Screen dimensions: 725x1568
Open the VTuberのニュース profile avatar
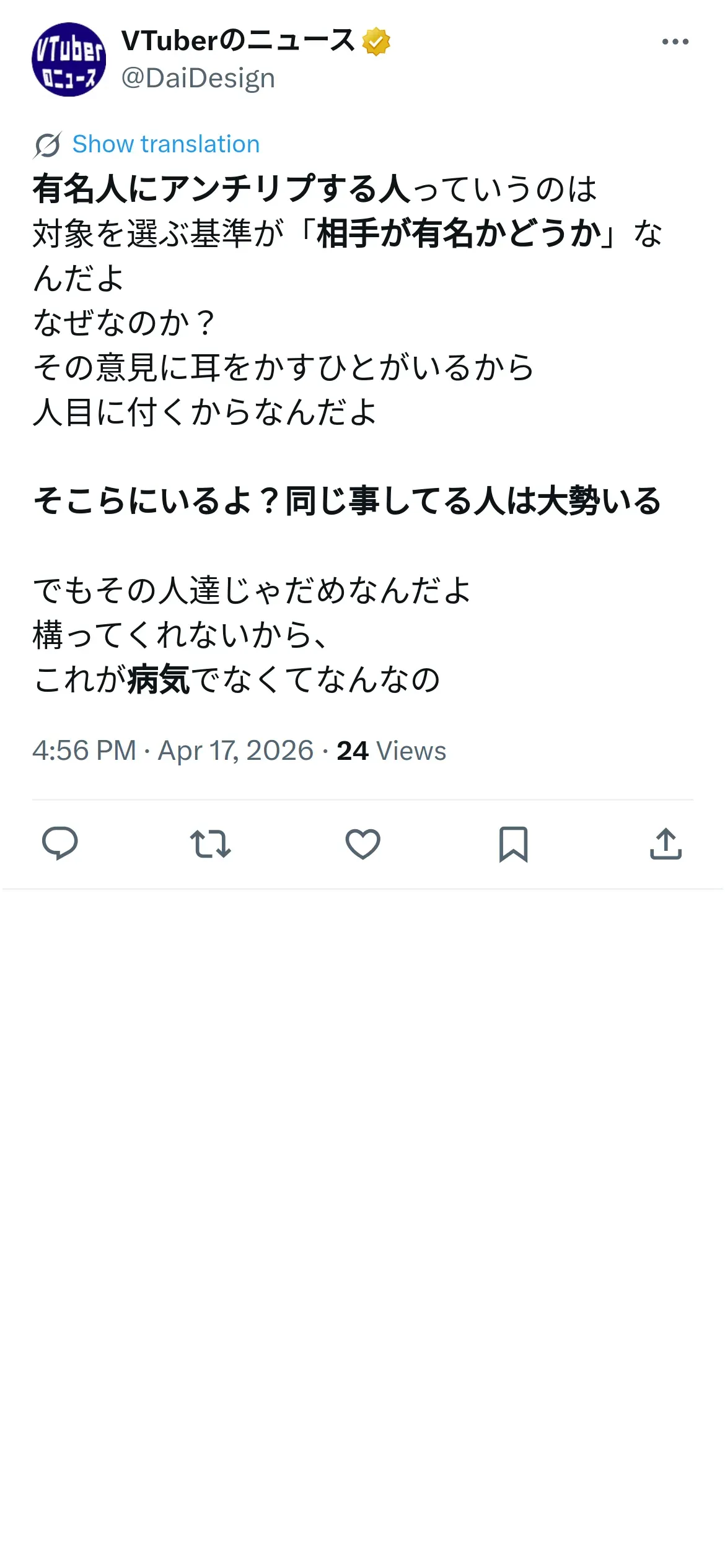(x=69, y=59)
